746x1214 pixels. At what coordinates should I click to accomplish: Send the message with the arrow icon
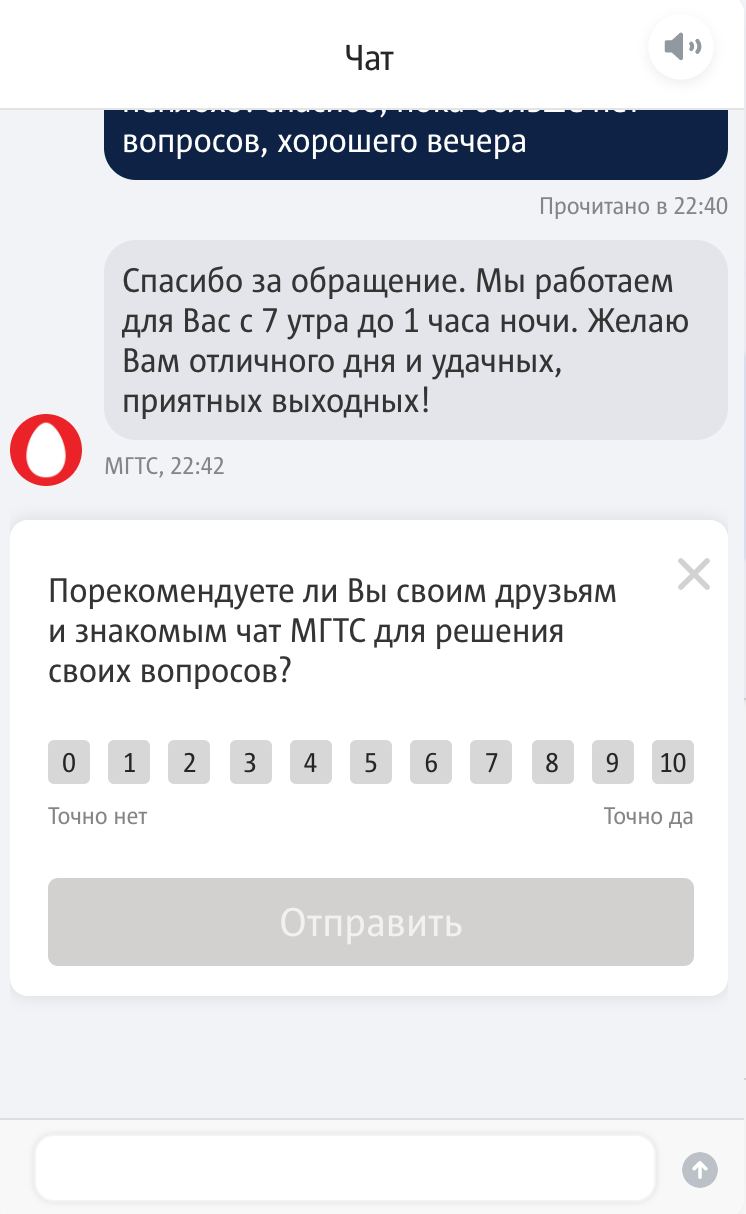(700, 1169)
